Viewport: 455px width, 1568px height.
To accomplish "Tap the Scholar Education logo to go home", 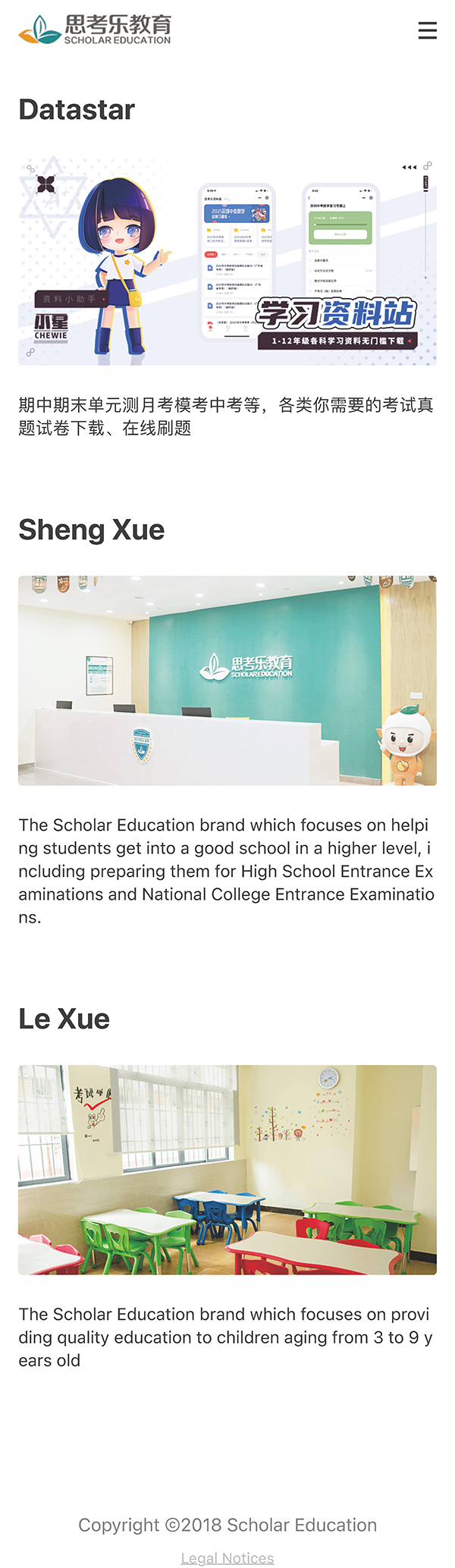I will (95, 30).
